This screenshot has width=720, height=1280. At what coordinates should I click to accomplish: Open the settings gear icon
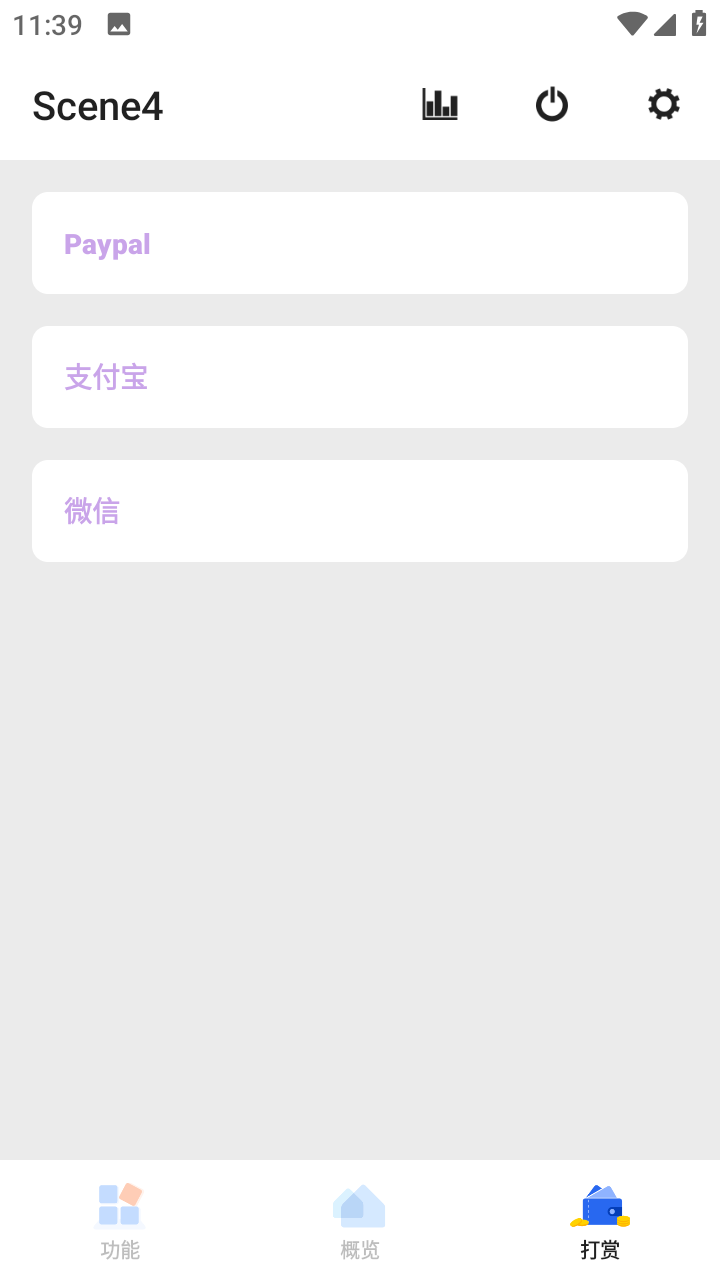tap(663, 104)
